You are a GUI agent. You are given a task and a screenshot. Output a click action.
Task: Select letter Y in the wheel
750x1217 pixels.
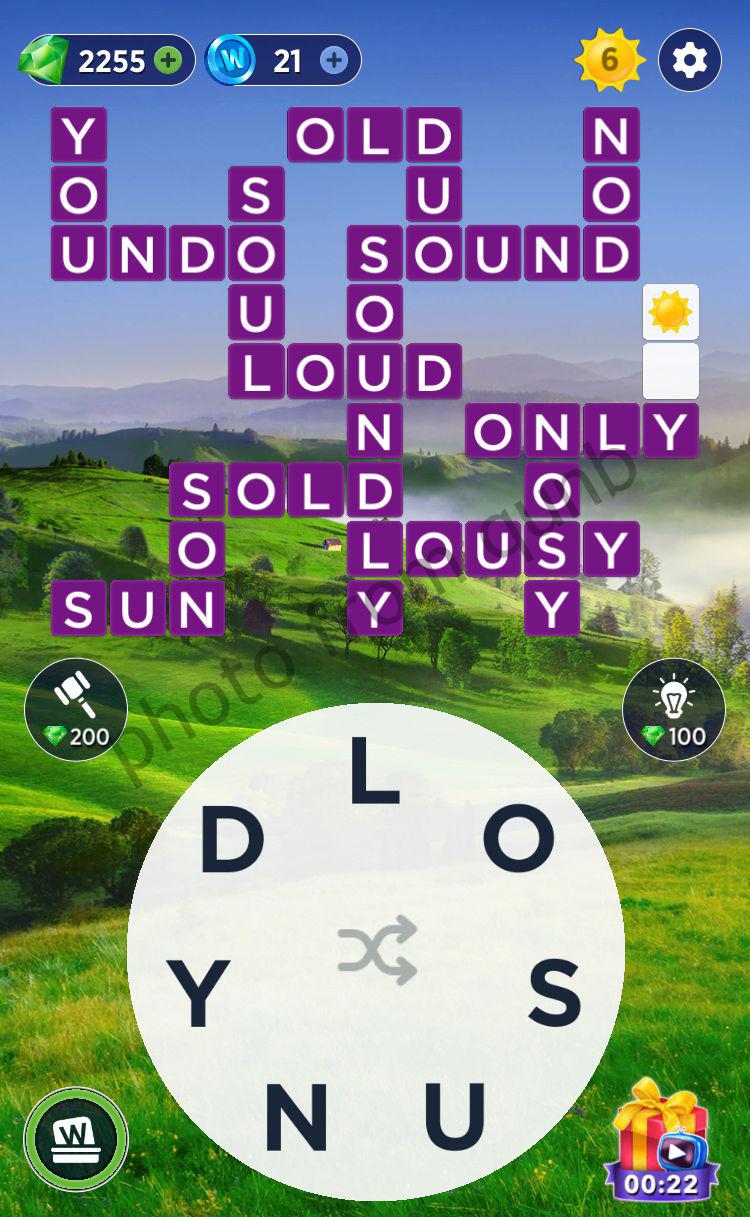pyautogui.click(x=198, y=994)
